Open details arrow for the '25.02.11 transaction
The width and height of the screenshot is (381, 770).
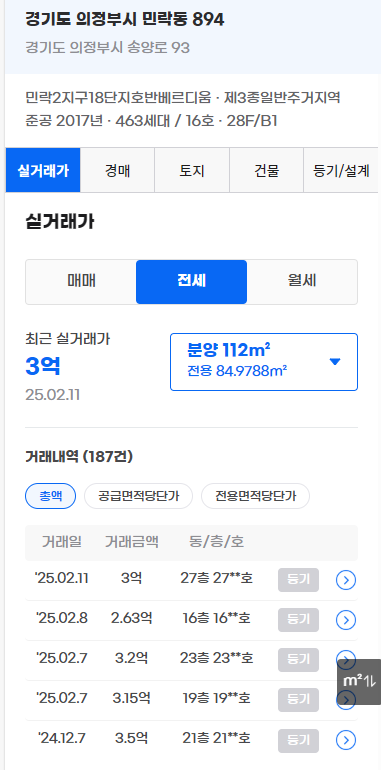(346, 580)
